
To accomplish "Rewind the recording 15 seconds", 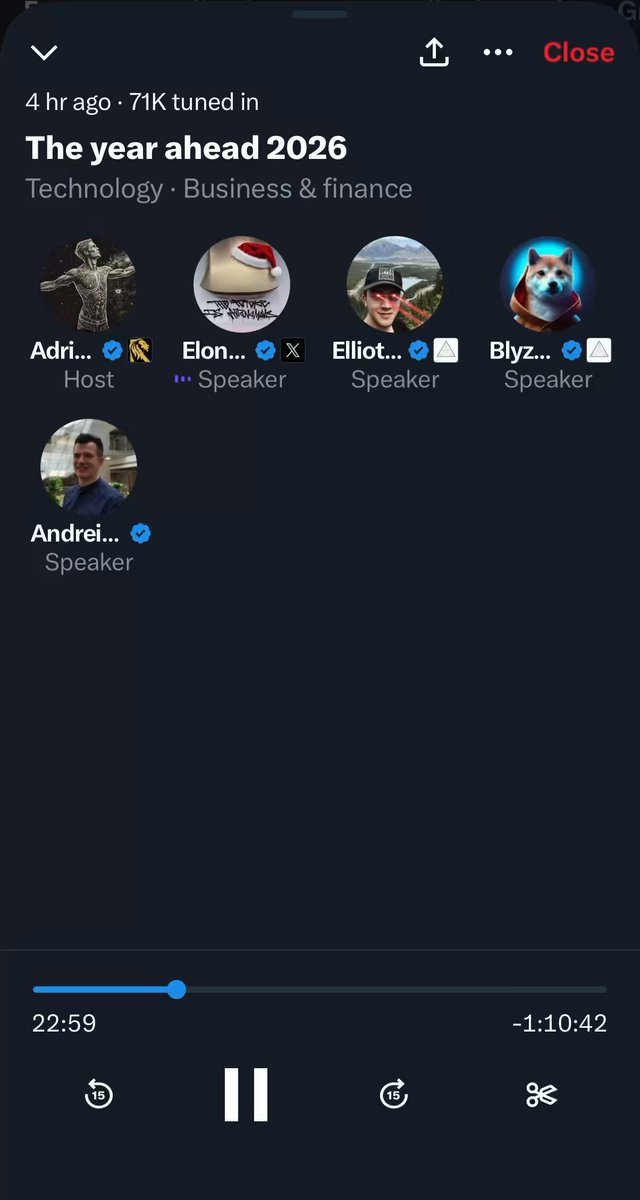I will pyautogui.click(x=98, y=1094).
